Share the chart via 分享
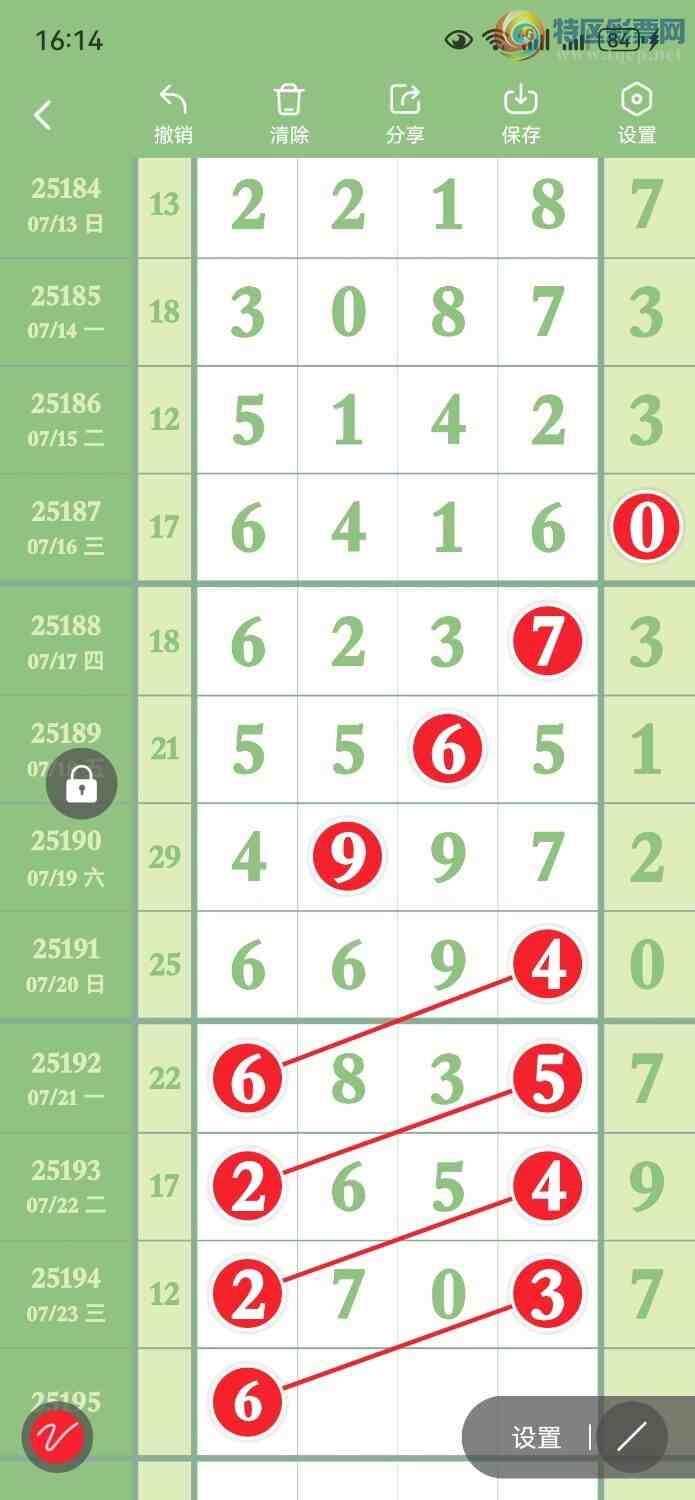Viewport: 695px width, 1500px height. click(405, 115)
